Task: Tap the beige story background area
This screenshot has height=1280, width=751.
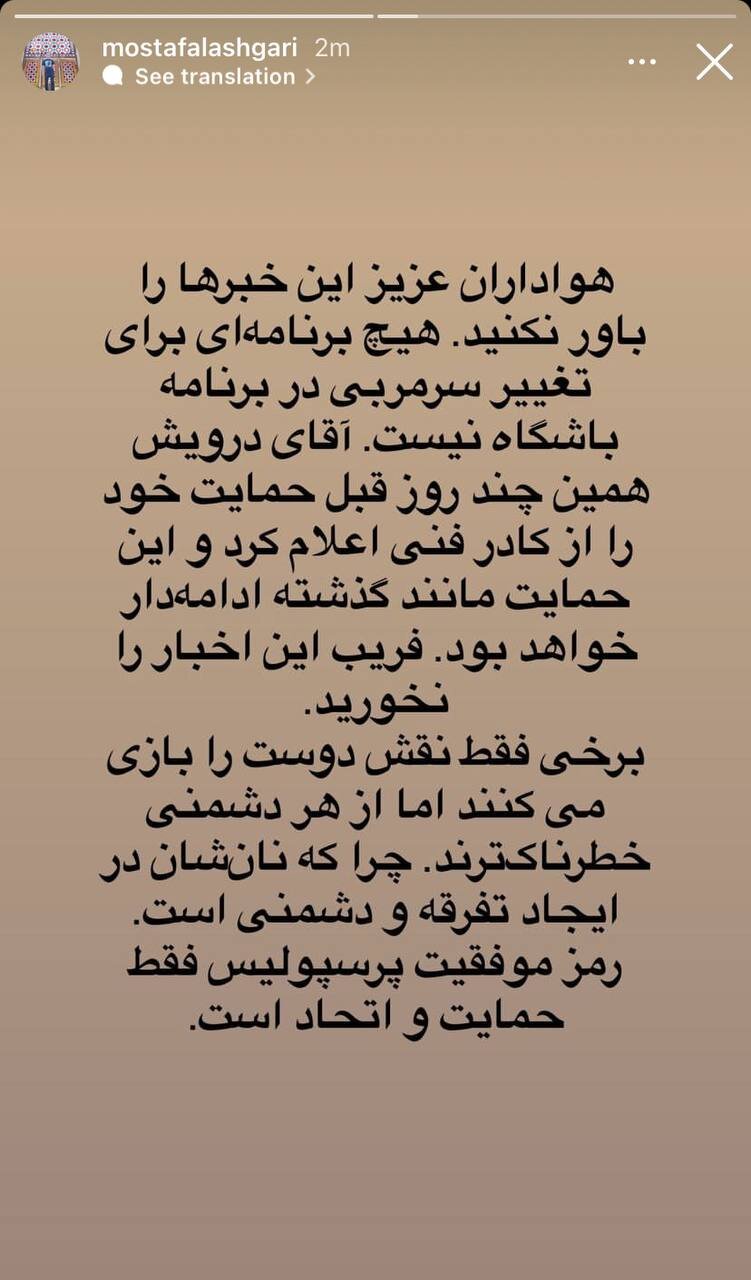Action: pos(375,1150)
